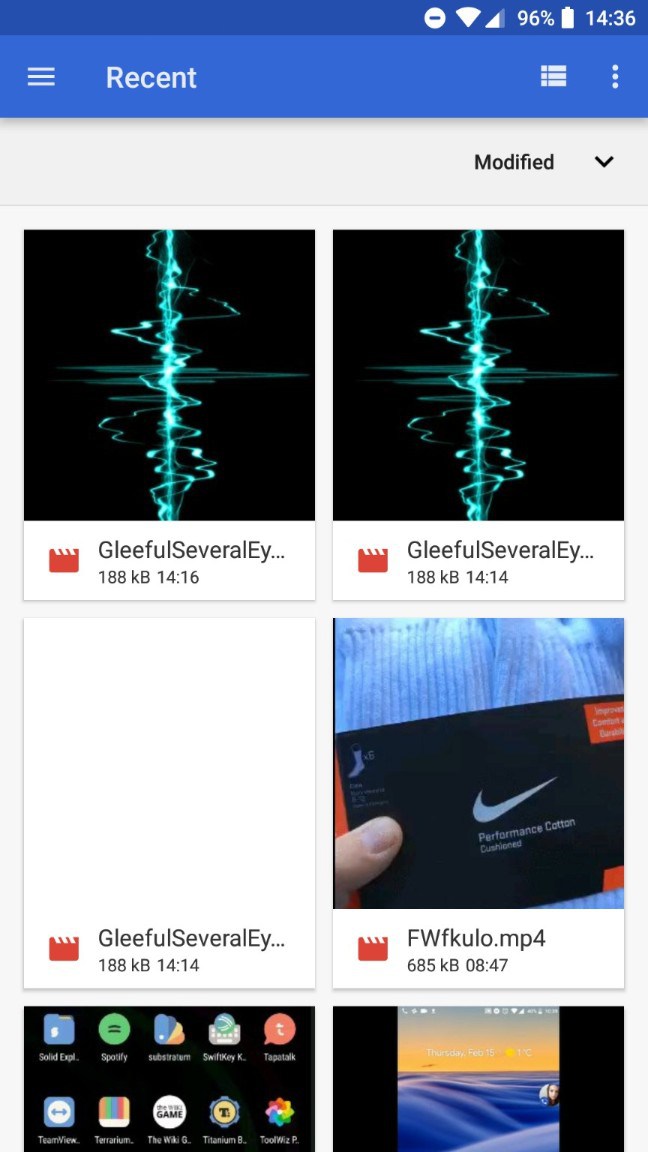
Task: Switch to list view layout
Action: click(x=553, y=77)
